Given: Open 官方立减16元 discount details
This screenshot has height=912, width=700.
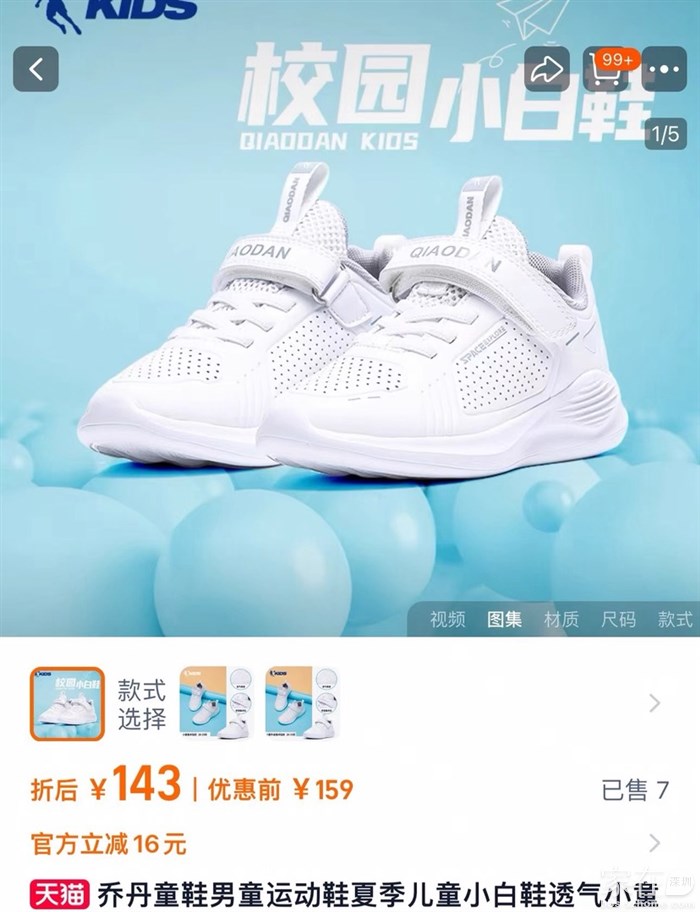Looking at the screenshot, I should [x=655, y=843].
